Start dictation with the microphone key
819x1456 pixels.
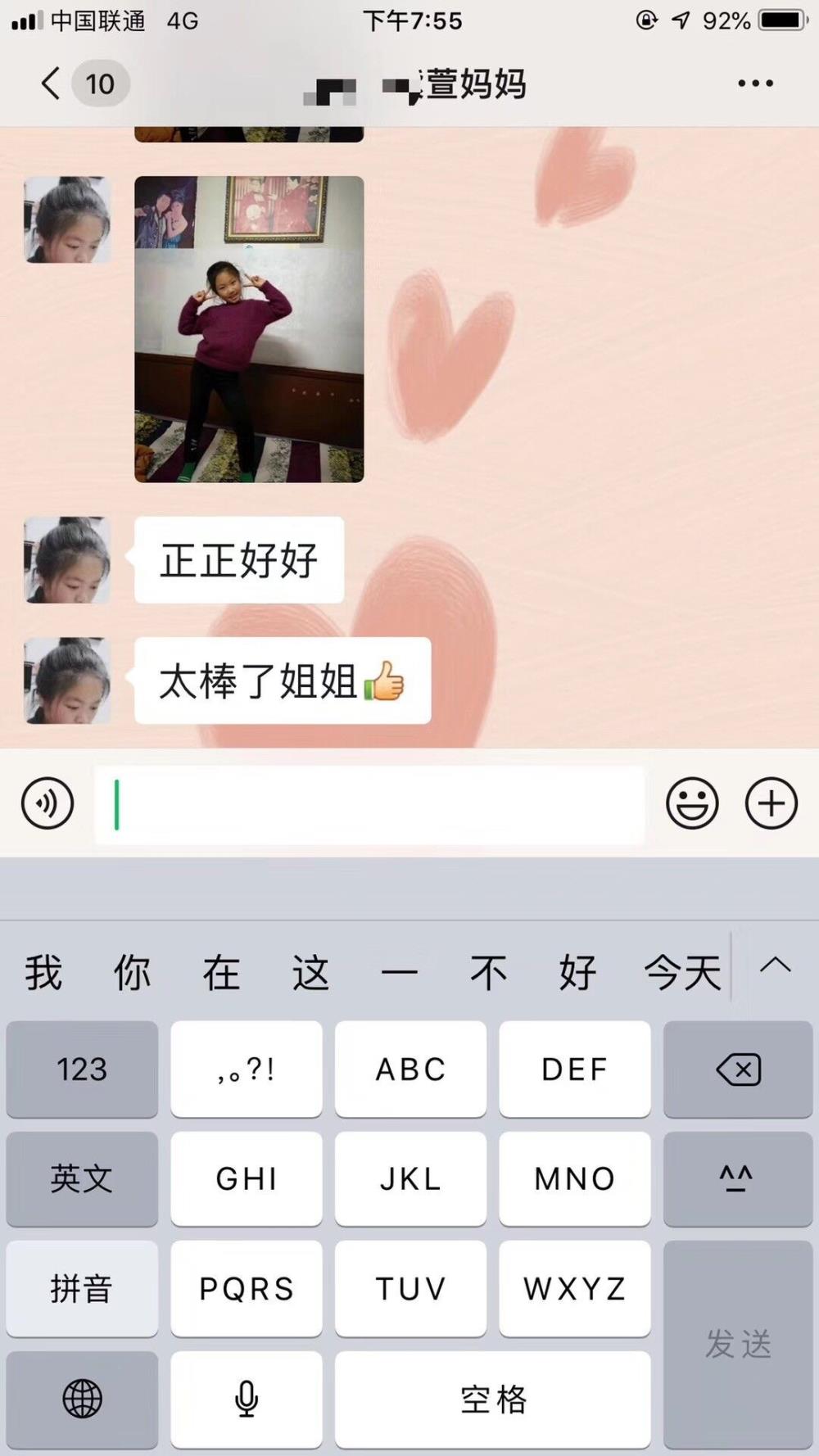(247, 1399)
